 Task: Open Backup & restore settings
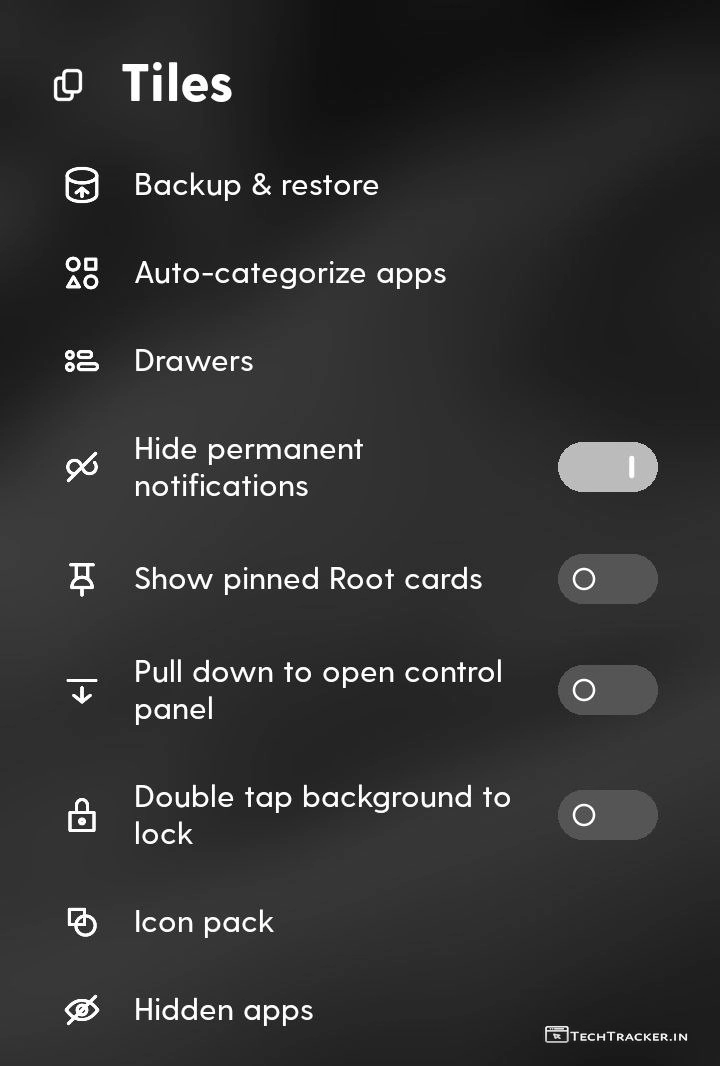[256, 185]
